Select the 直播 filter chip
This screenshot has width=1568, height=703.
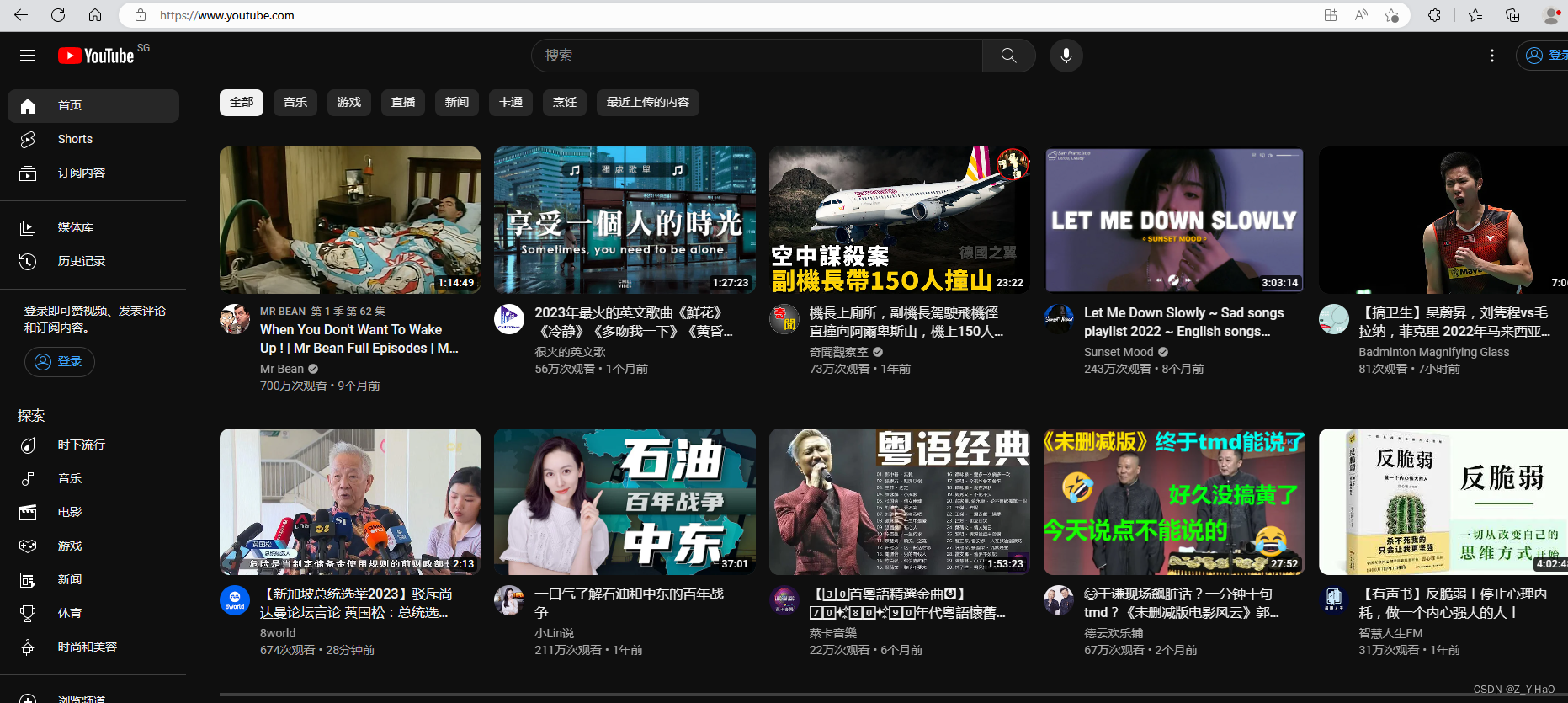pos(403,102)
